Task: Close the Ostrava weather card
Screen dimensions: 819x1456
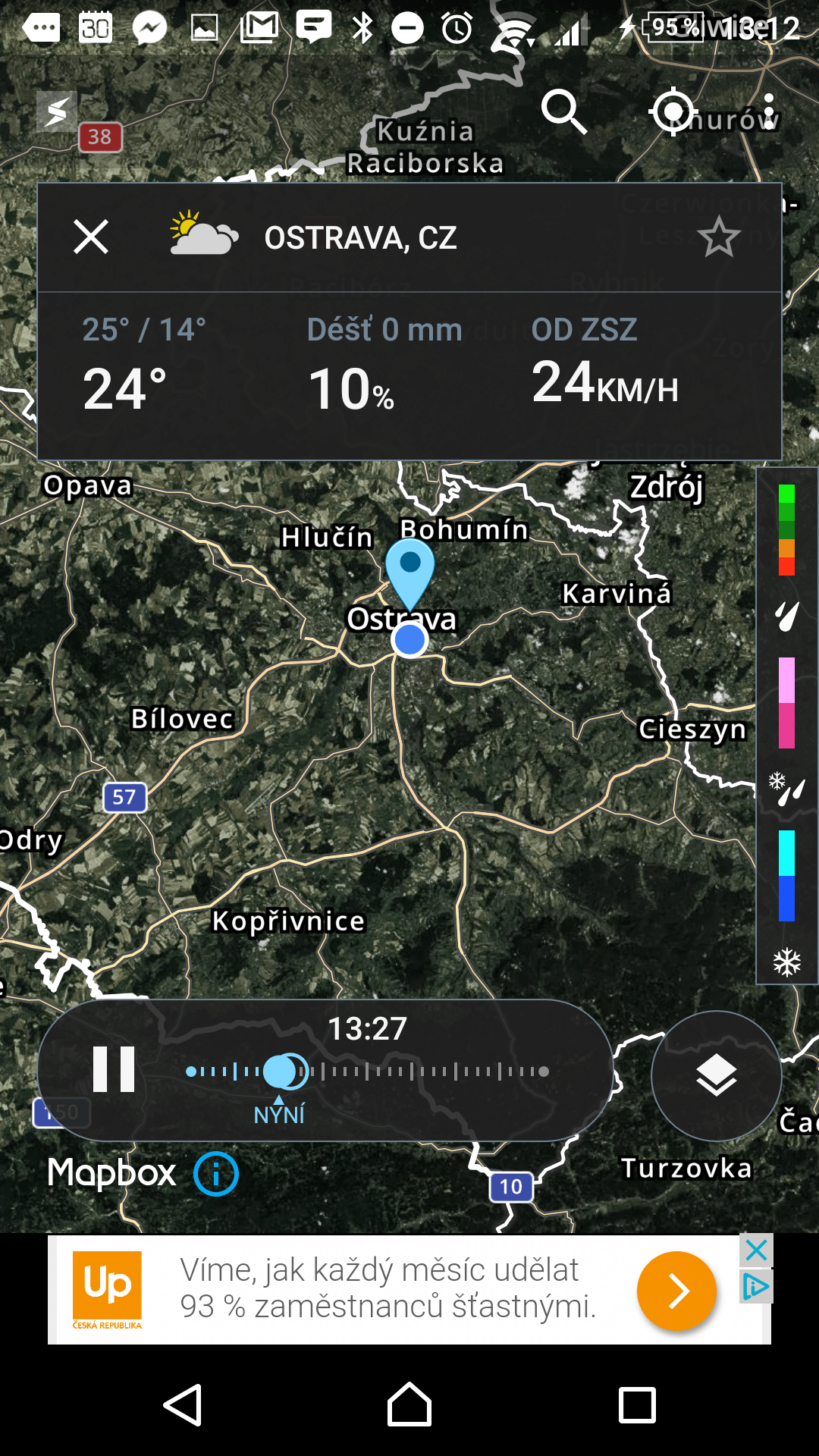Action: (x=91, y=237)
